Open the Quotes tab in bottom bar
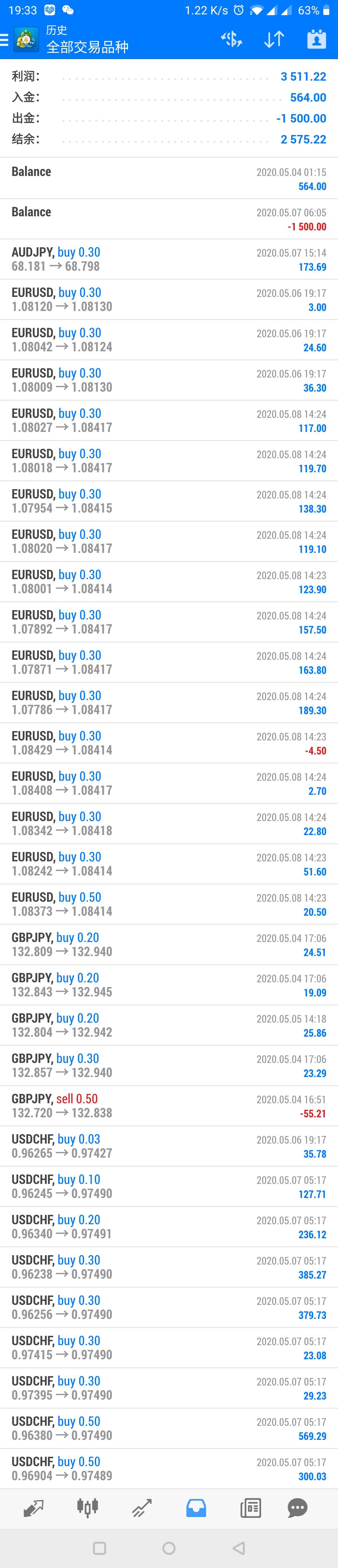The width and height of the screenshot is (338, 1568). point(33,1508)
